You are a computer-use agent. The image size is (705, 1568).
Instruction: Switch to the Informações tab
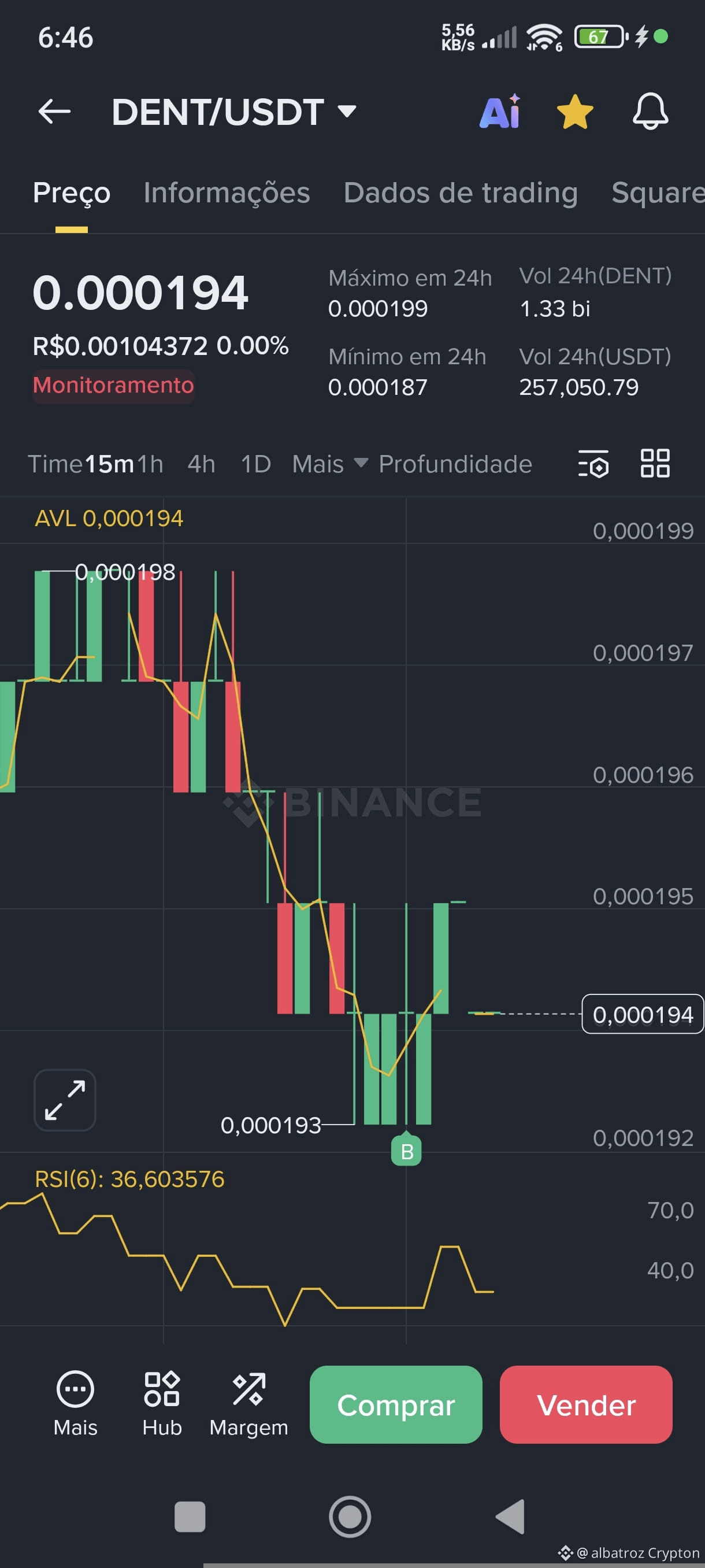coord(227,193)
